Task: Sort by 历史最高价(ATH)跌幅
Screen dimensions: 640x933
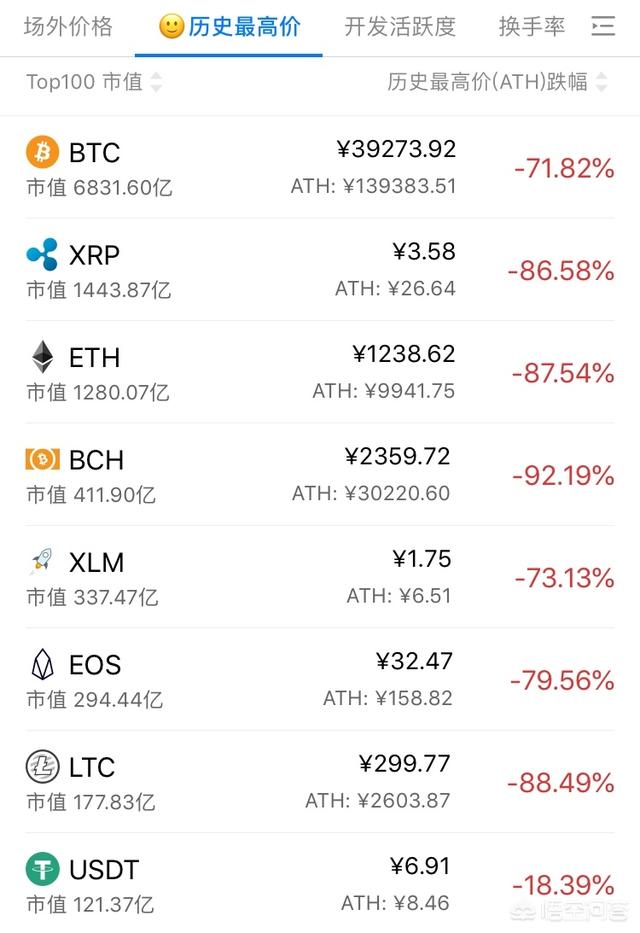Action: pos(497,82)
